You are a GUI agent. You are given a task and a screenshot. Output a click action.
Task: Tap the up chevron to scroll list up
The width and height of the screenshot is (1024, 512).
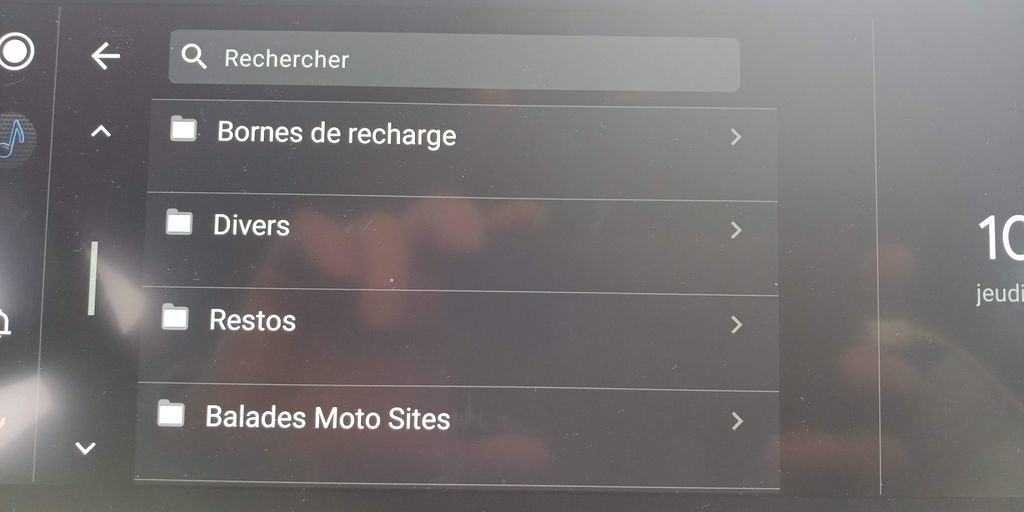coord(101,130)
